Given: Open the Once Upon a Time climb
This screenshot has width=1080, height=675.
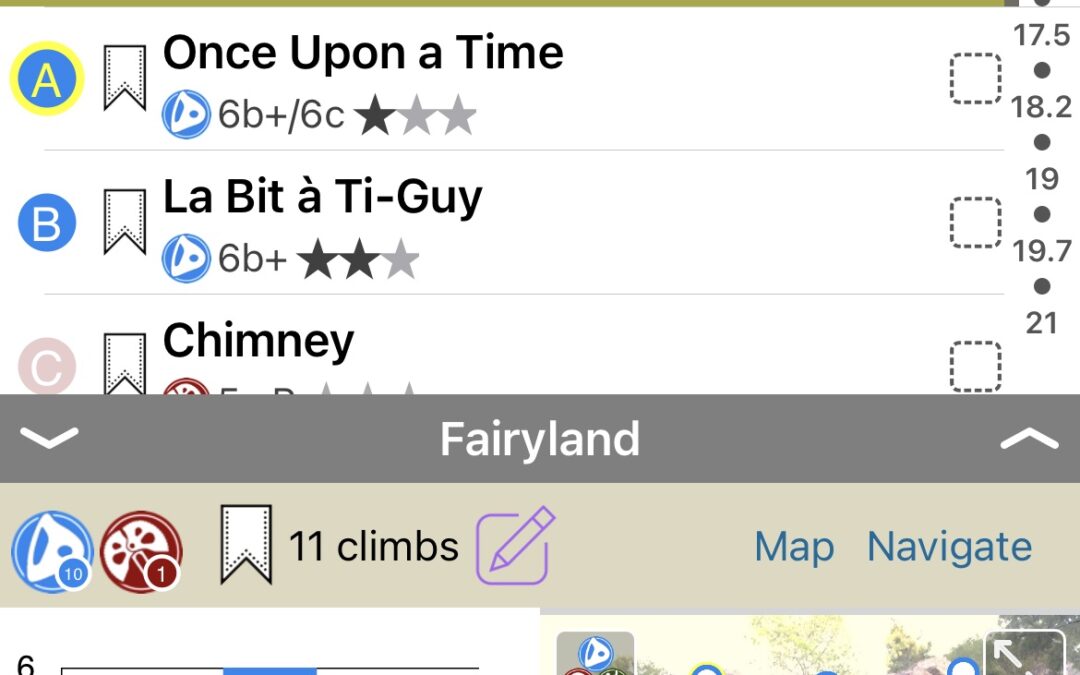Looking at the screenshot, I should tap(362, 54).
